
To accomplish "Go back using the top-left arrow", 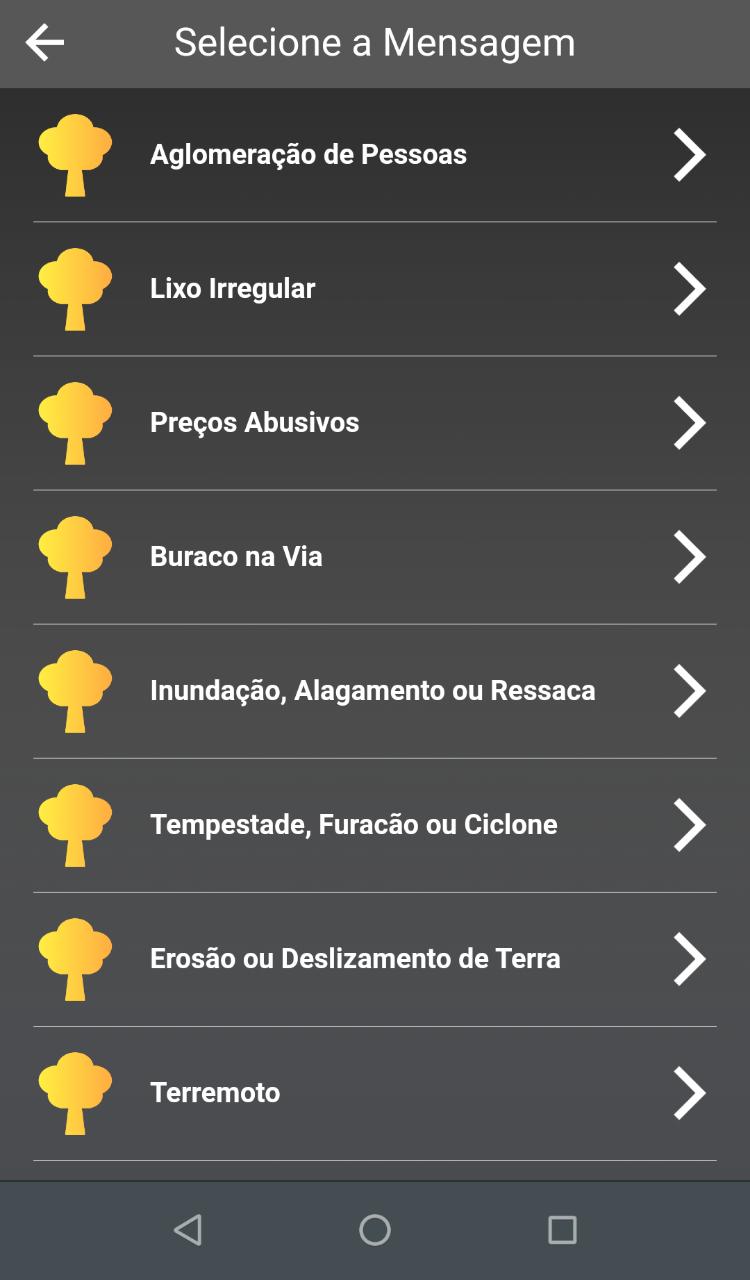I will tap(45, 43).
